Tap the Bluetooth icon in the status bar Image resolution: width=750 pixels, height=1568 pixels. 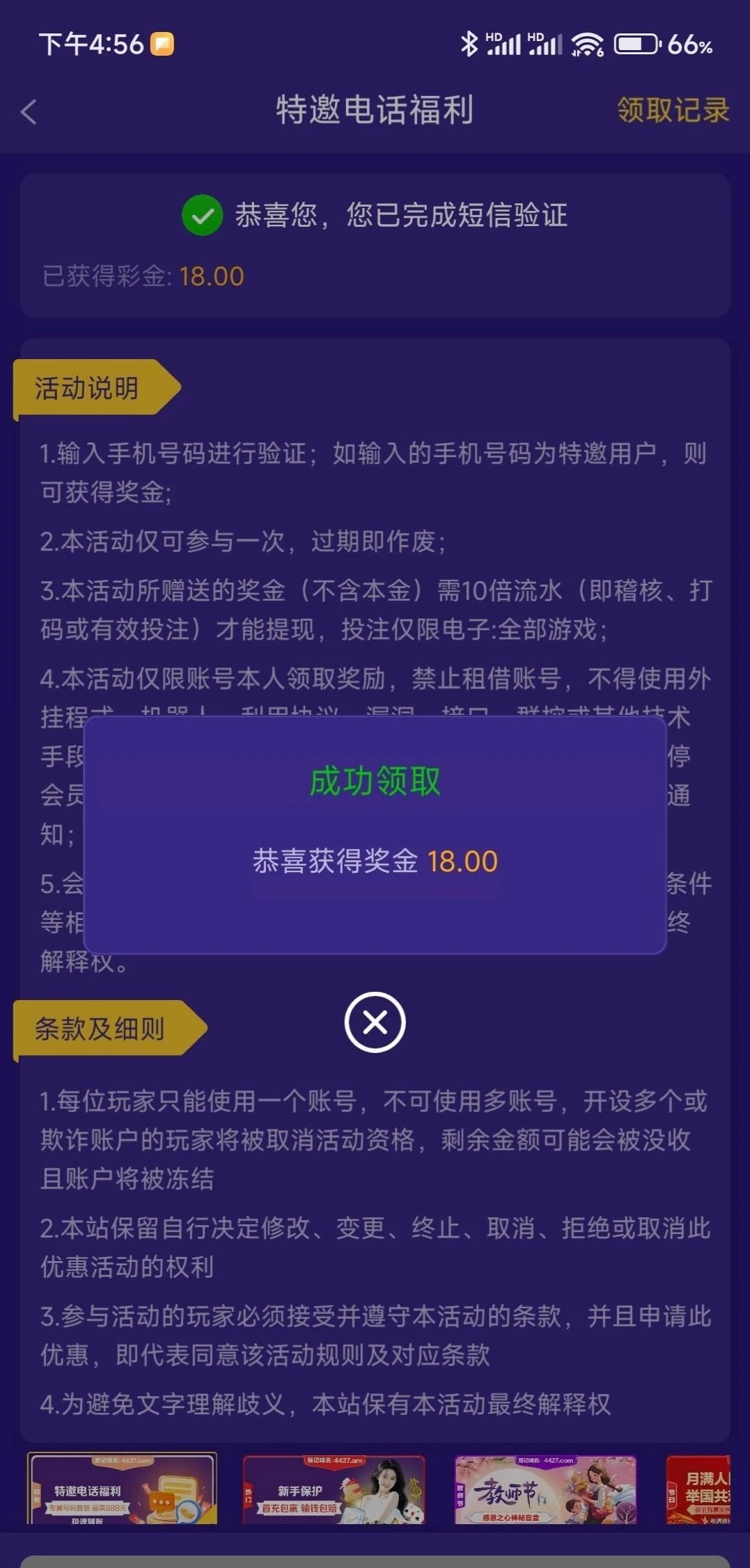pyautogui.click(x=471, y=43)
